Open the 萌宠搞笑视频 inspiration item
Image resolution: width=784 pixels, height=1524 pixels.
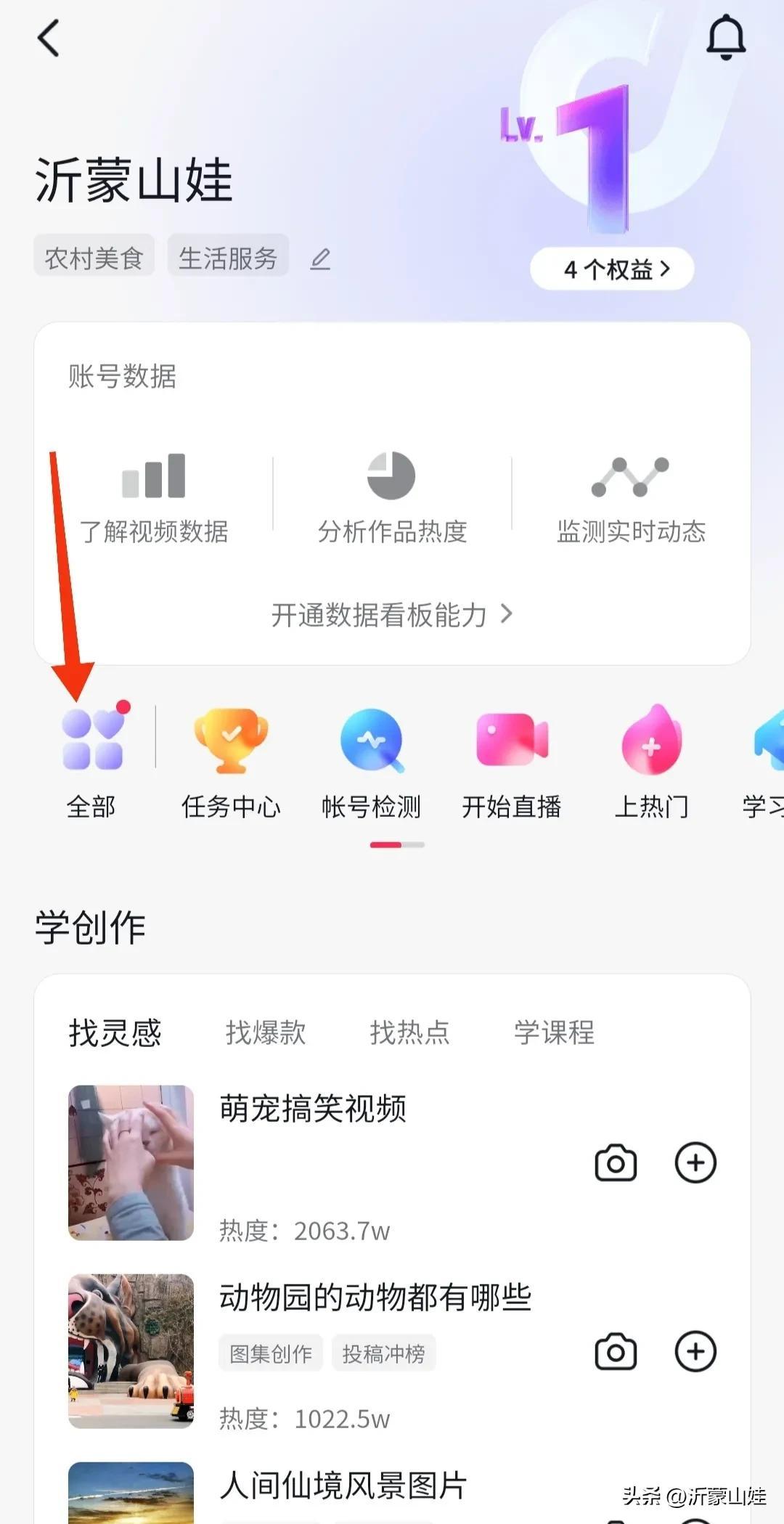(x=313, y=1109)
